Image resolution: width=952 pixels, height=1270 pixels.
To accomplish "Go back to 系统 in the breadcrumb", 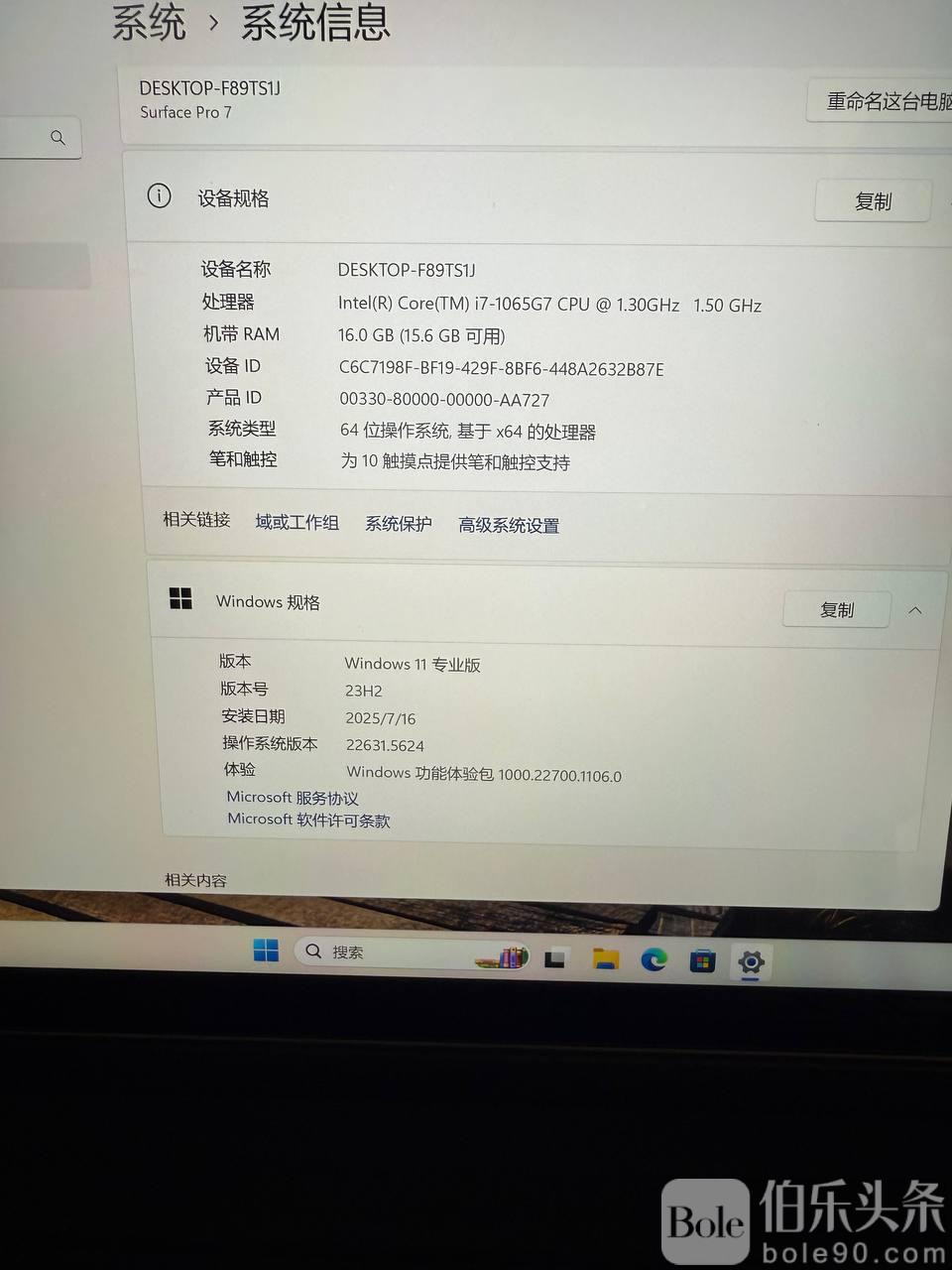I will pos(149,22).
